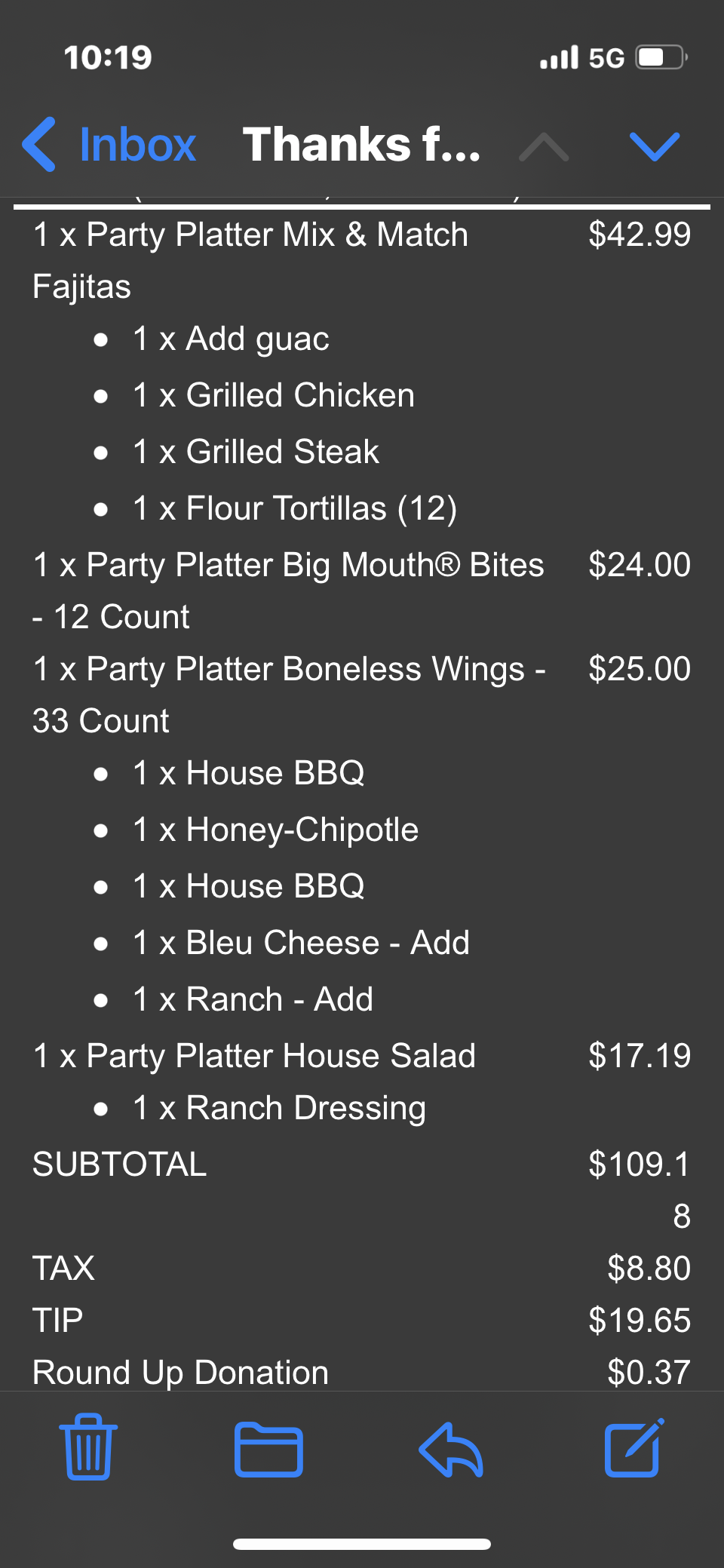Reply to this email
This screenshot has width=724, height=1568.
[x=451, y=1449]
